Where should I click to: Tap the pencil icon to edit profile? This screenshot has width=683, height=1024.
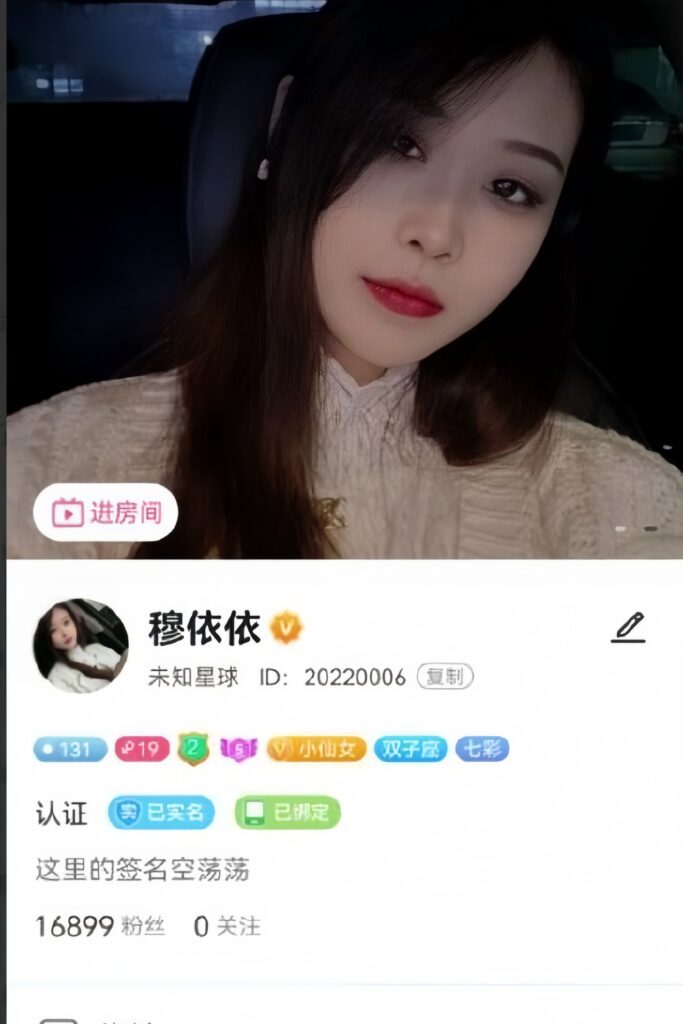coord(628,628)
